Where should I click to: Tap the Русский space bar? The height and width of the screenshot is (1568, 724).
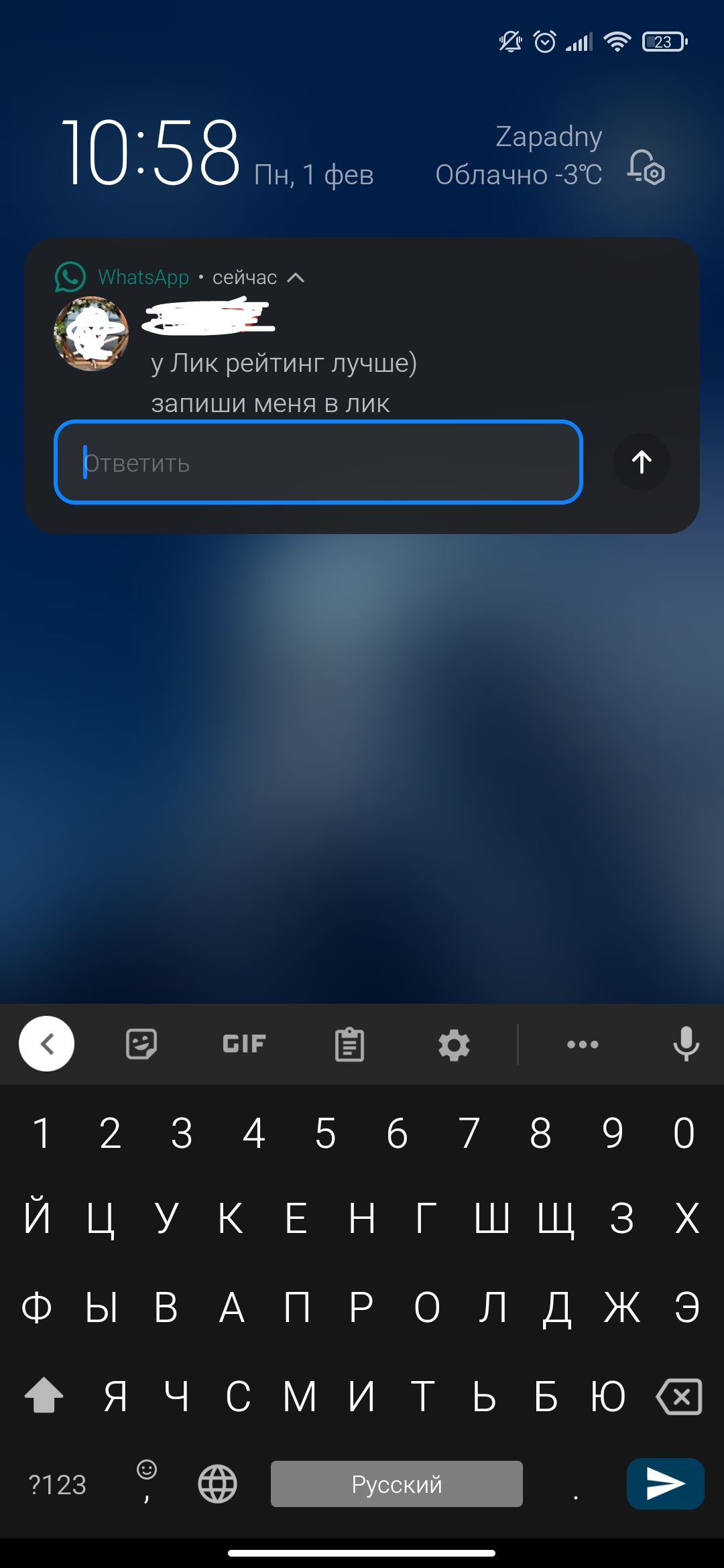(397, 1484)
